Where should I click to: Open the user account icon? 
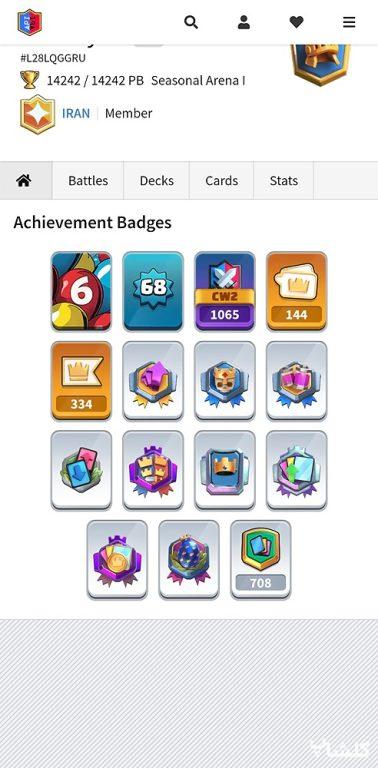[244, 22]
